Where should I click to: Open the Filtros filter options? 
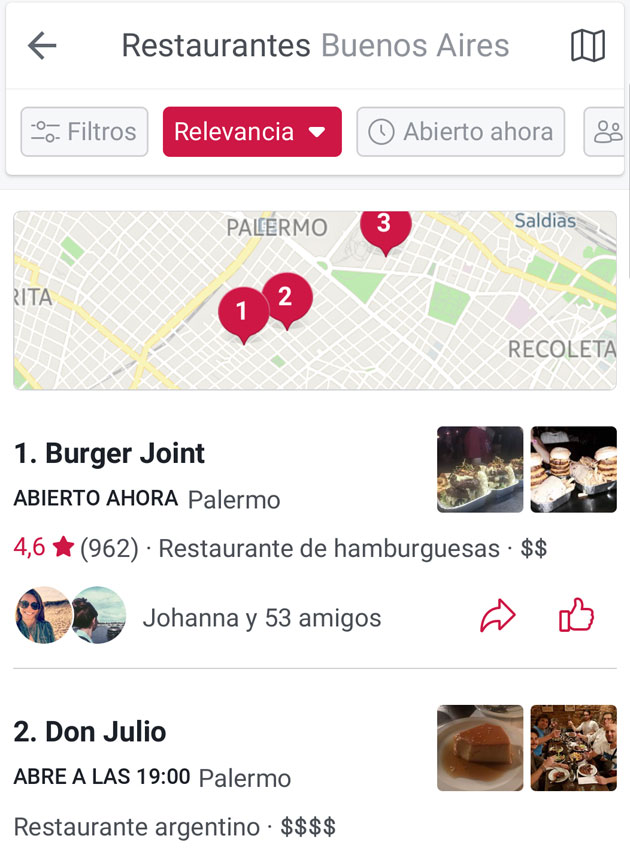85,132
